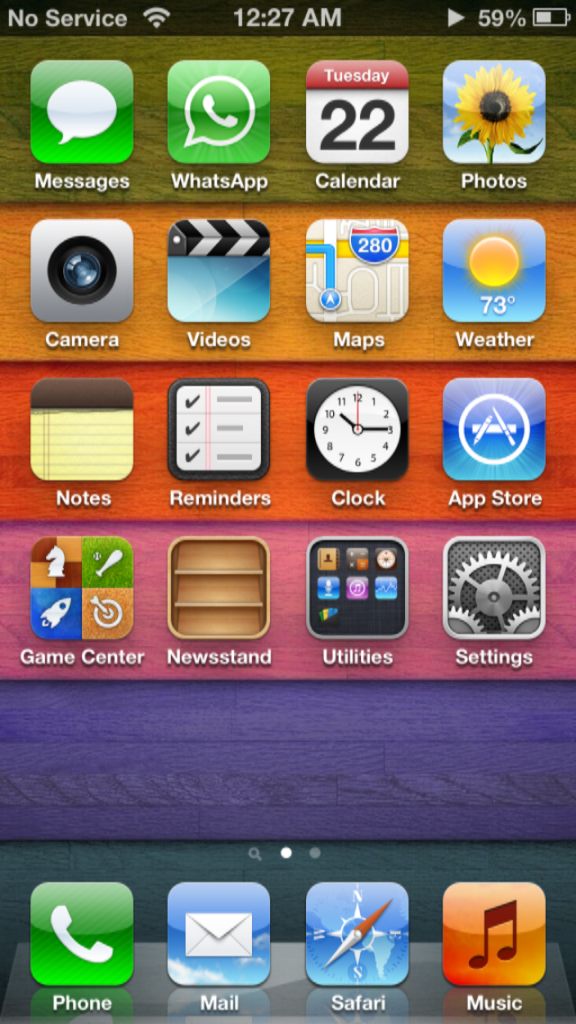The height and width of the screenshot is (1024, 576).
Task: Open the Newsstand folder
Action: [219, 588]
